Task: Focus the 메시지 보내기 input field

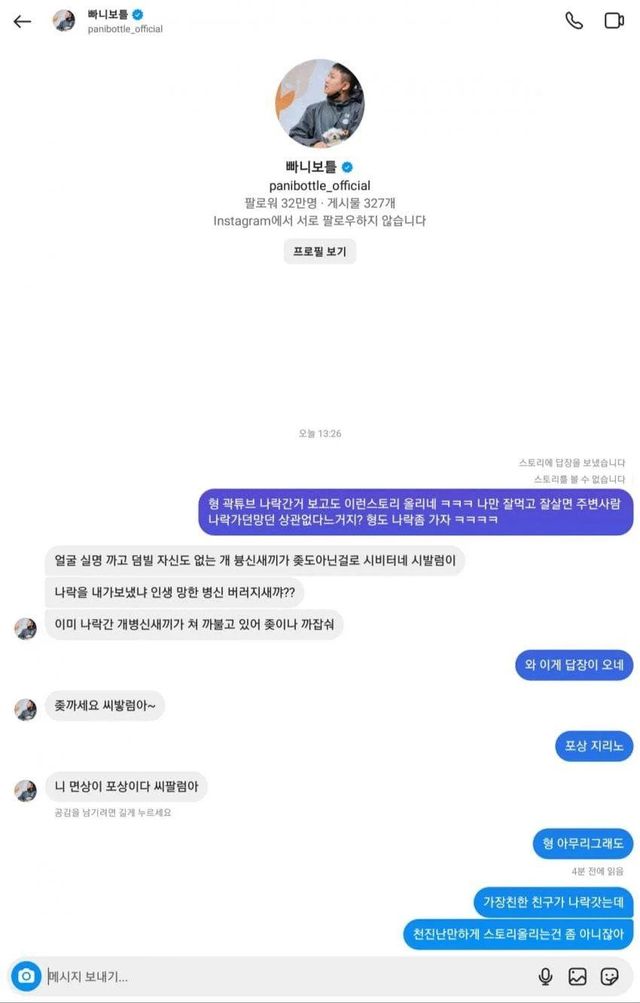Action: (x=280, y=977)
